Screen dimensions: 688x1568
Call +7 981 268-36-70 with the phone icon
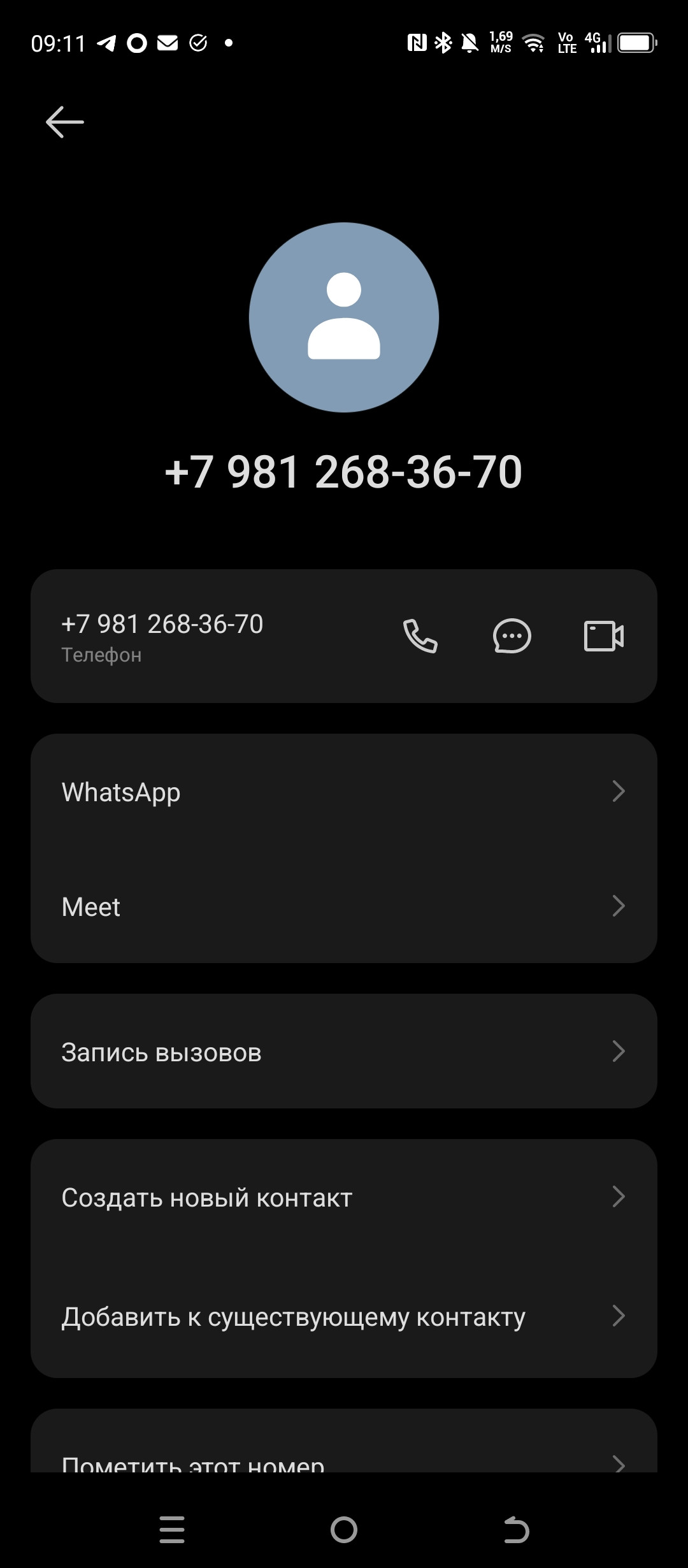pyautogui.click(x=420, y=636)
